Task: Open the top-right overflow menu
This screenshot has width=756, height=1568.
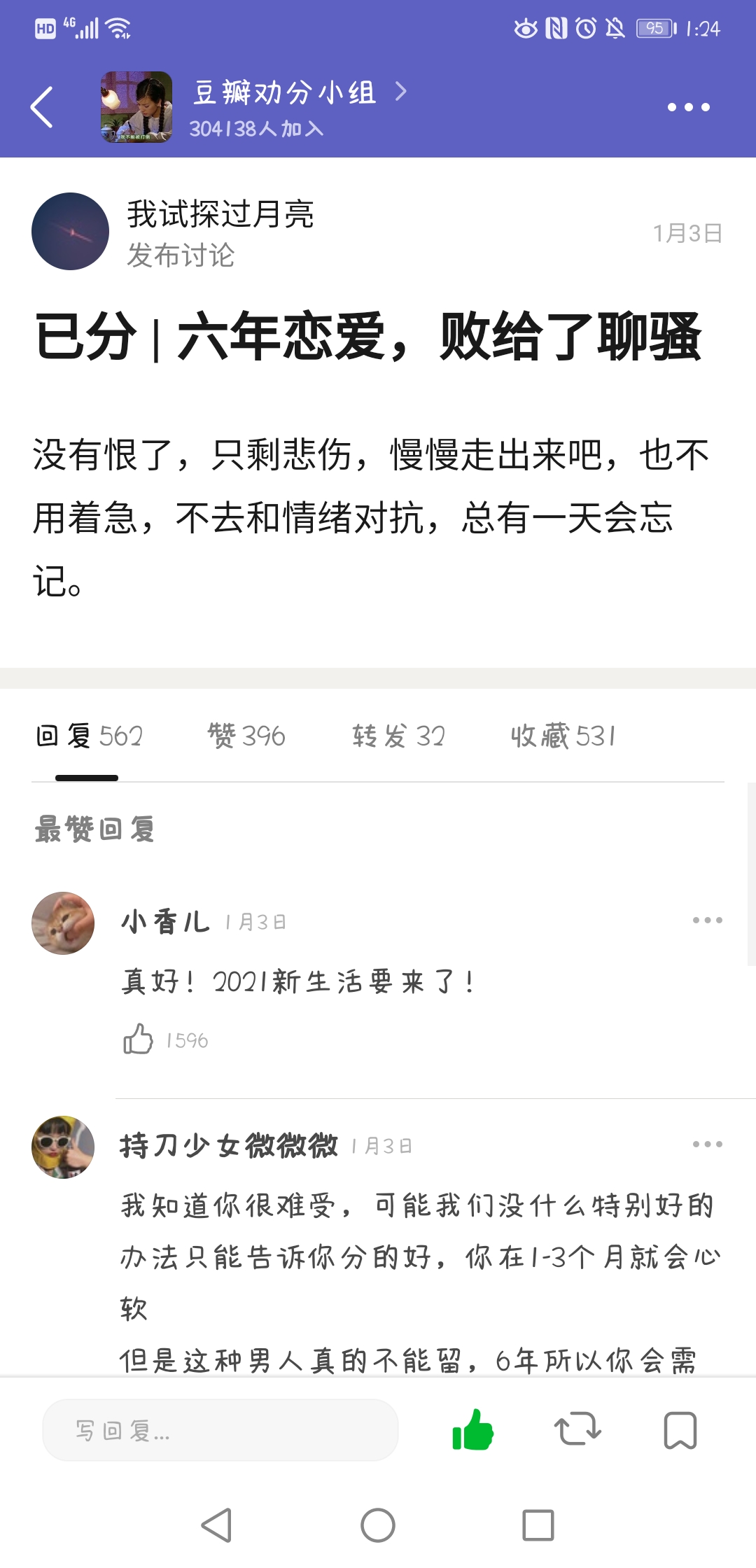Action: [688, 107]
